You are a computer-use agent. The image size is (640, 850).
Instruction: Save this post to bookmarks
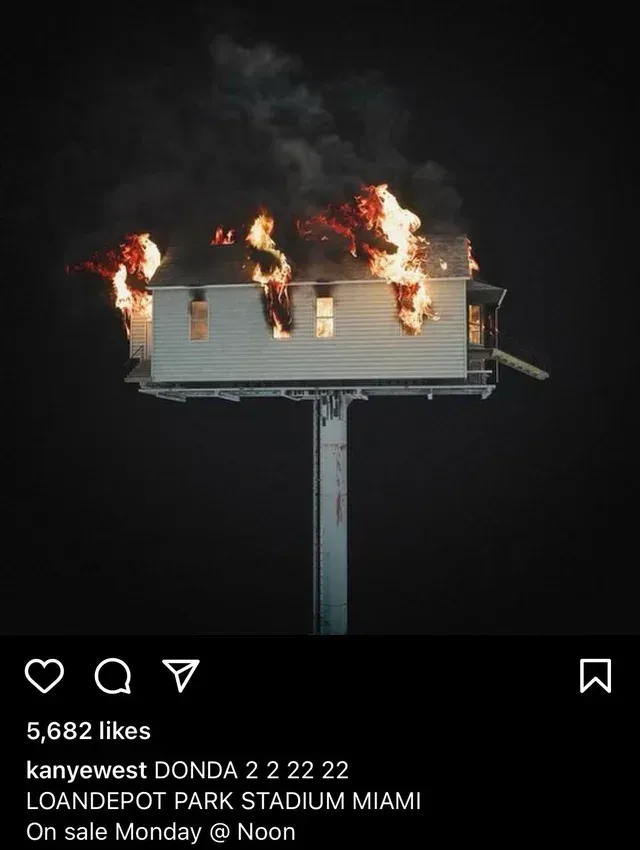coord(595,677)
